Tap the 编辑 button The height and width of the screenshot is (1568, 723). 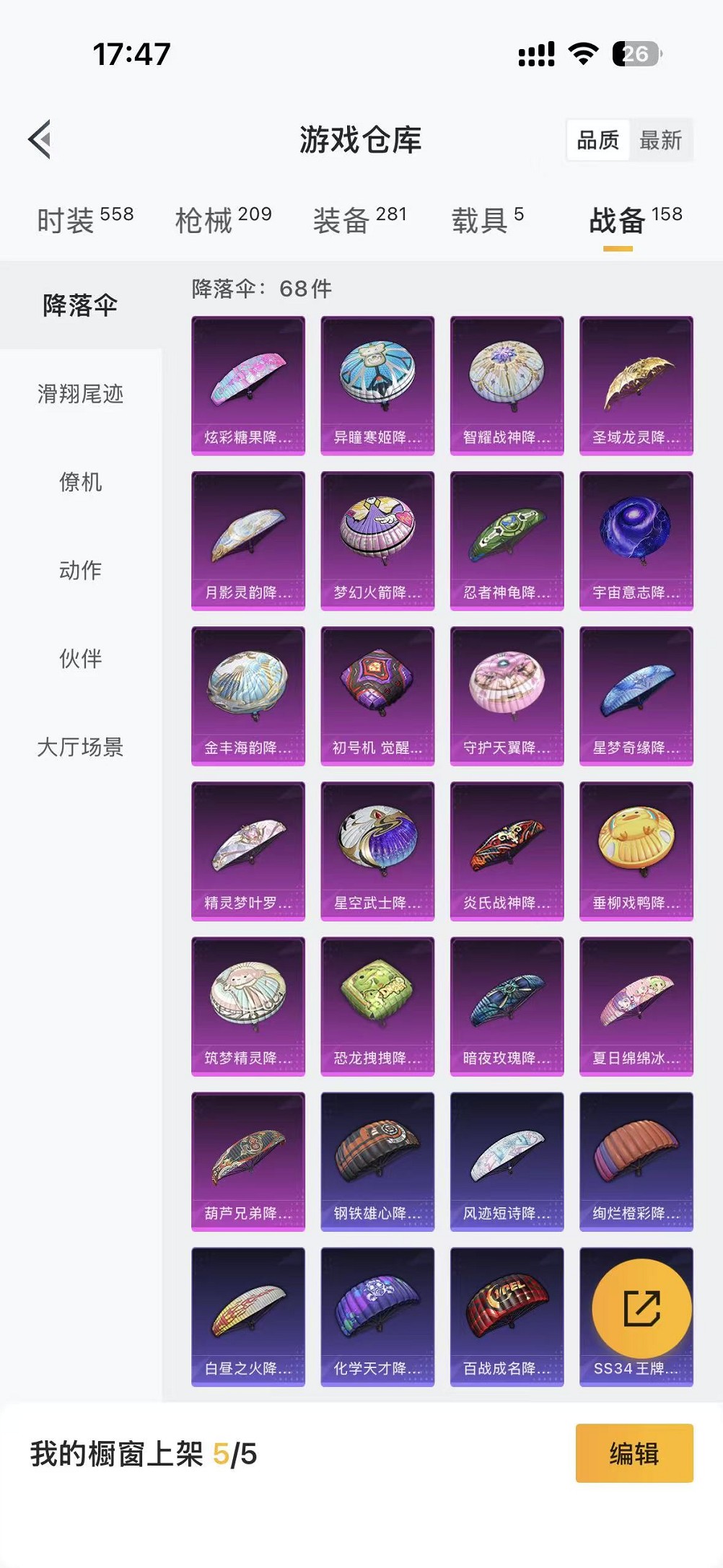pyautogui.click(x=634, y=1453)
